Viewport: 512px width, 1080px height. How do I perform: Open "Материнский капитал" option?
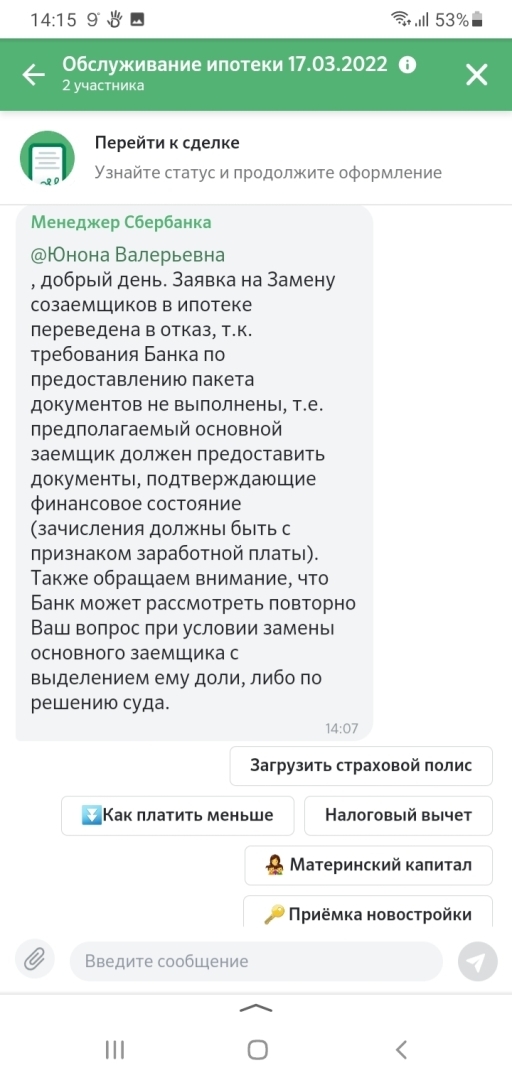369,864
